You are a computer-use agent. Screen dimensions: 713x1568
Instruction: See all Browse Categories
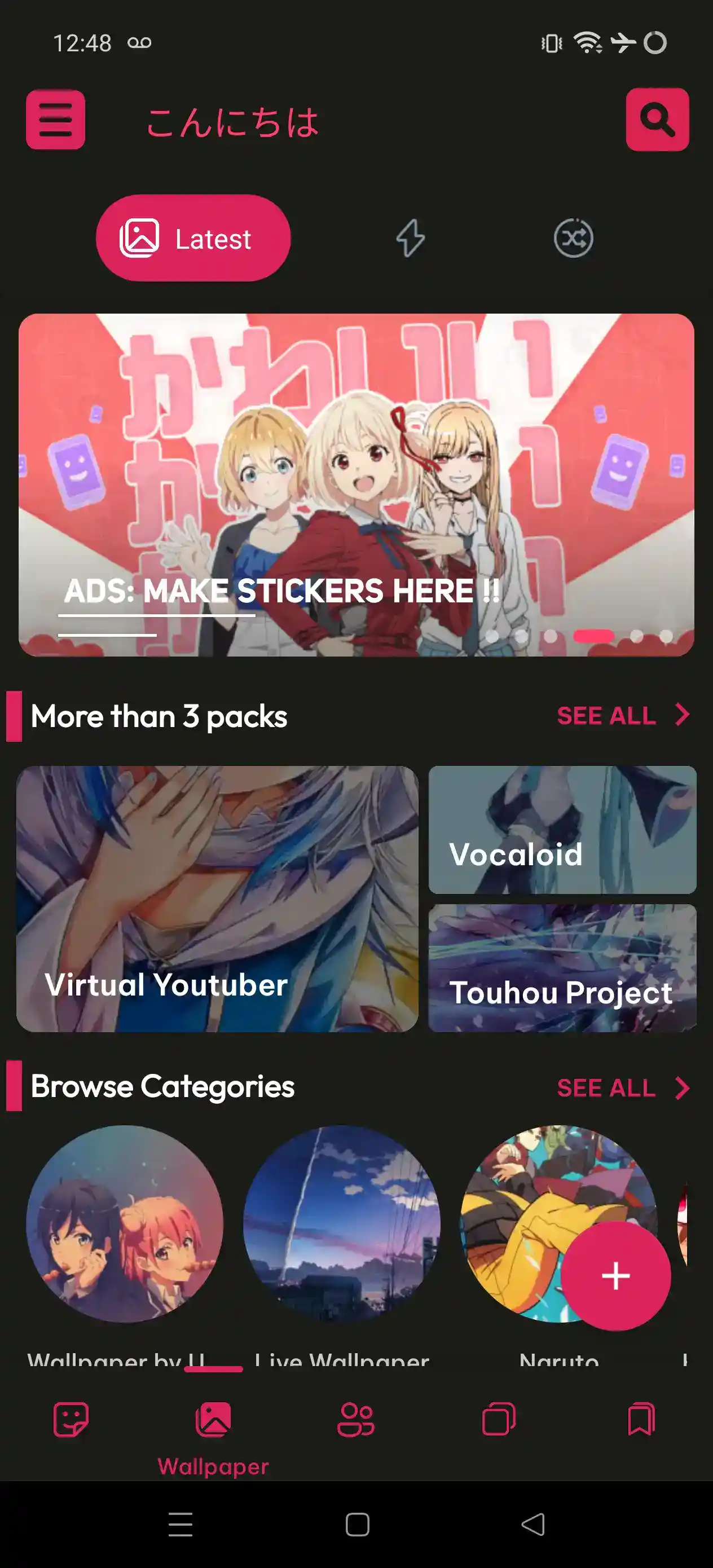622,1088
